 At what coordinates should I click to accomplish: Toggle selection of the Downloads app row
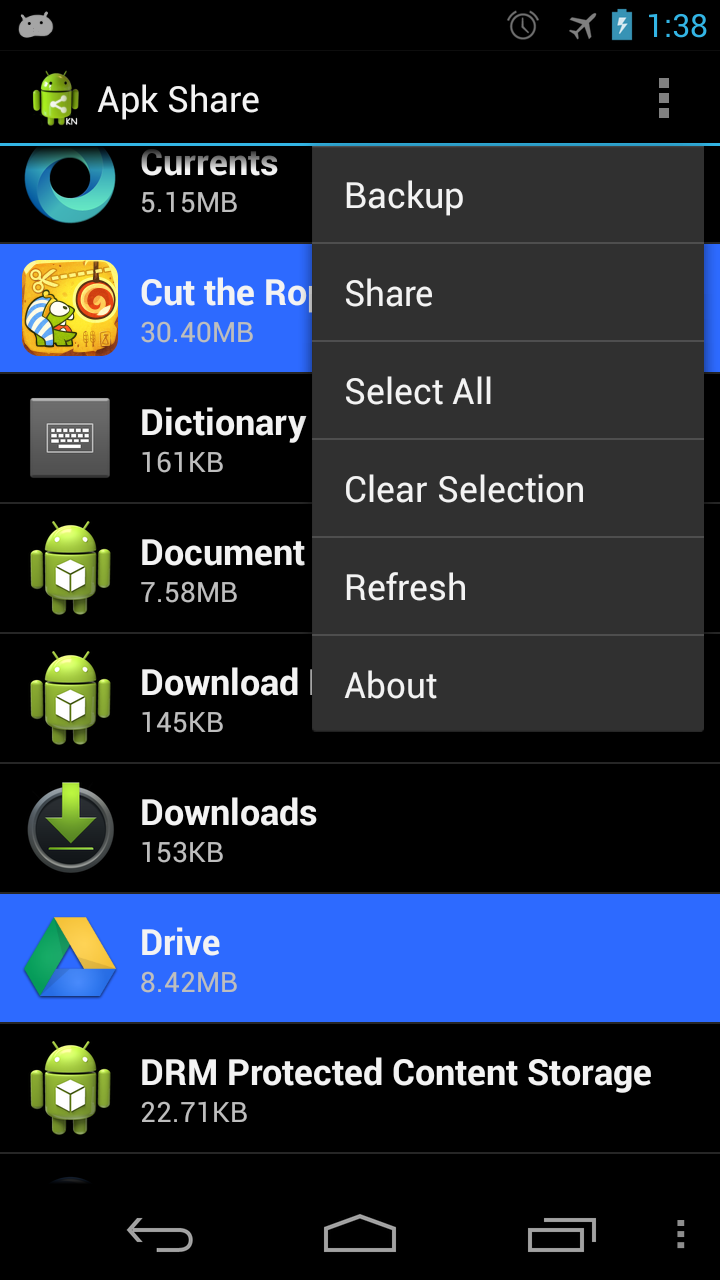tap(180, 827)
